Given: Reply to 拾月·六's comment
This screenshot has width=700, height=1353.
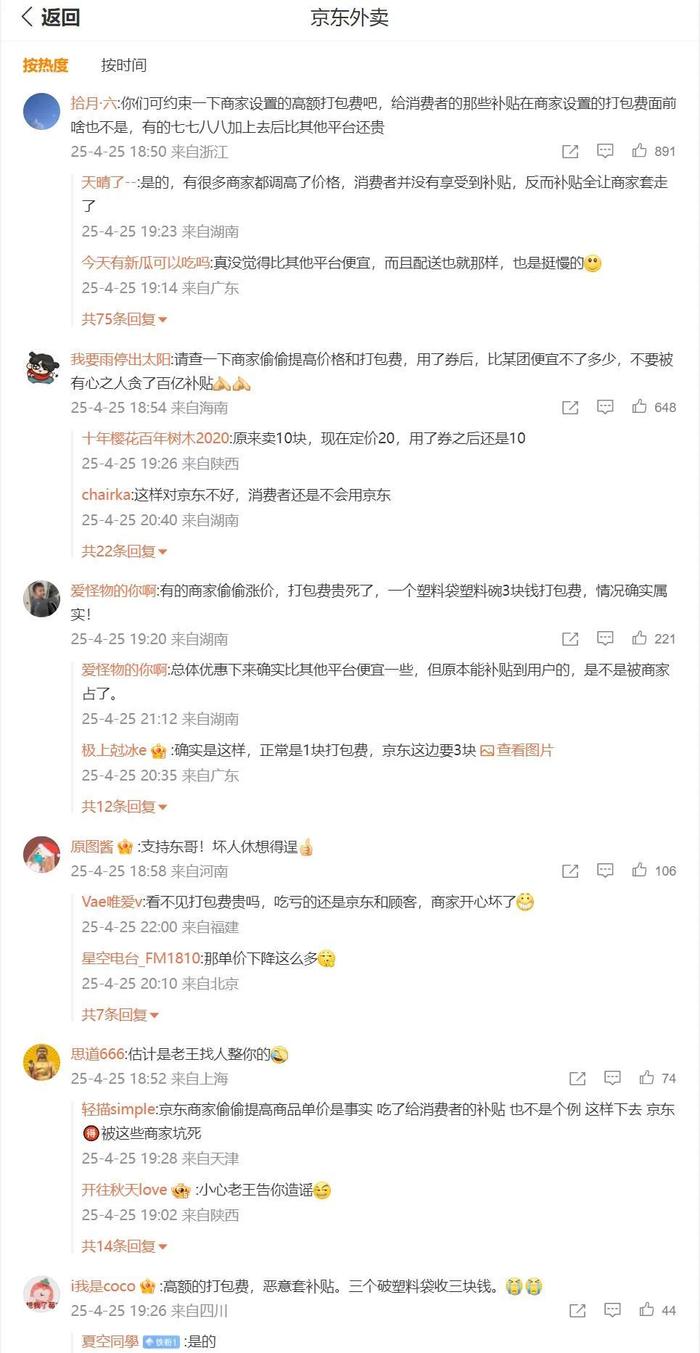Looking at the screenshot, I should [605, 151].
